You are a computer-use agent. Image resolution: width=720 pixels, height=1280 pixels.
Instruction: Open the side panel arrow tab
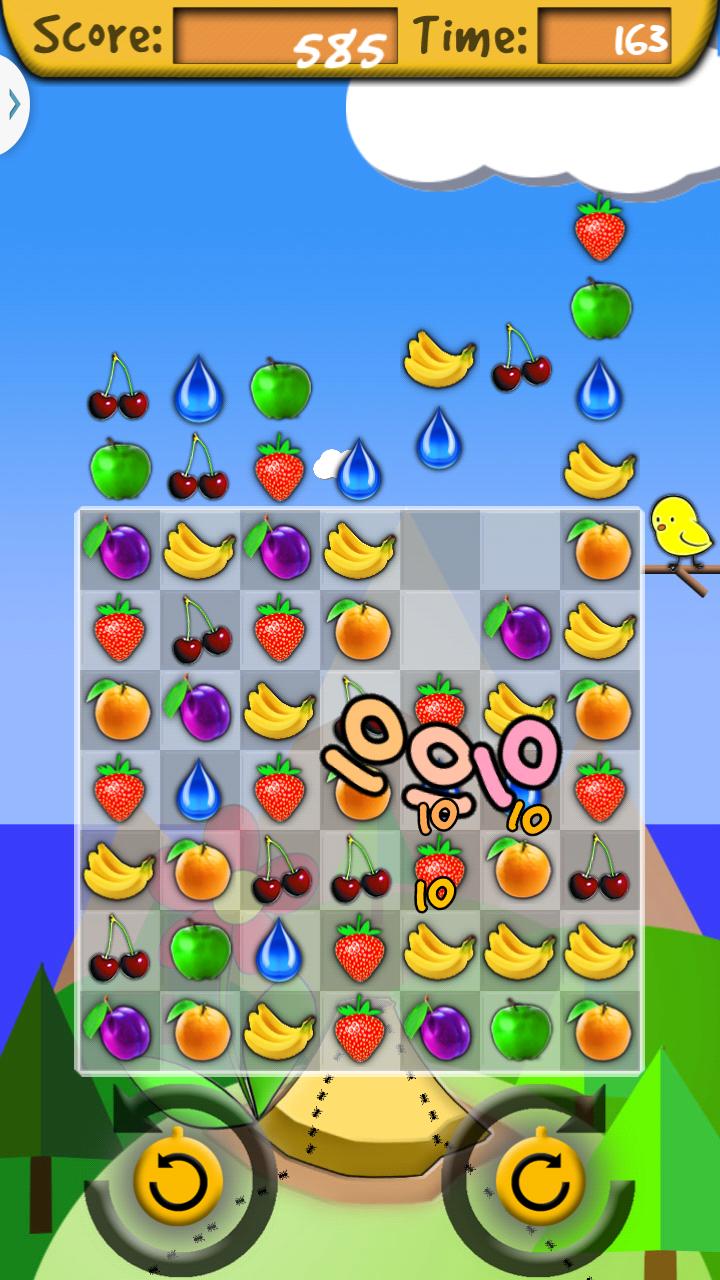(x=12, y=105)
